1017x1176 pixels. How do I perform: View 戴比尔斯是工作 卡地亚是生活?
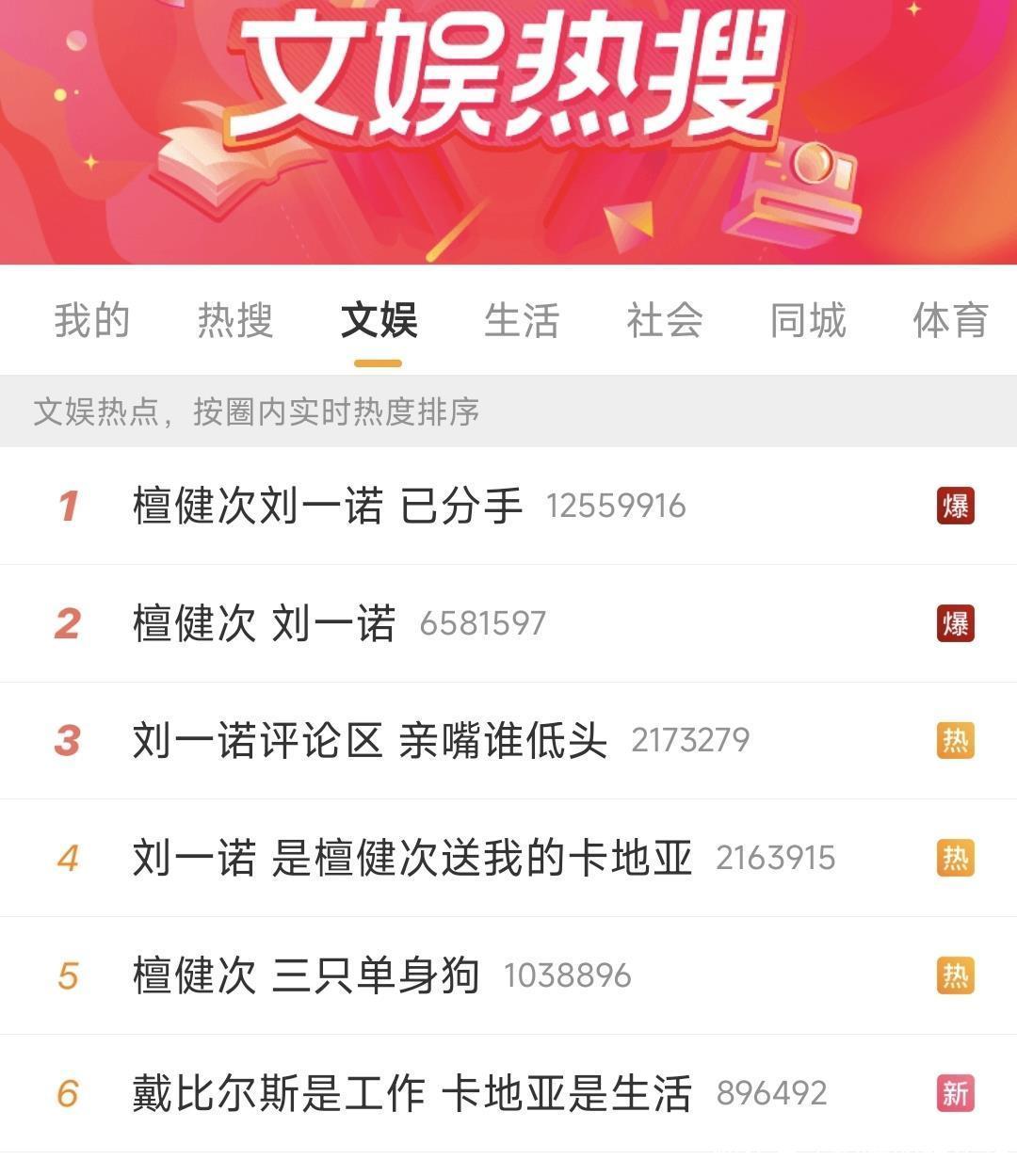click(412, 1094)
